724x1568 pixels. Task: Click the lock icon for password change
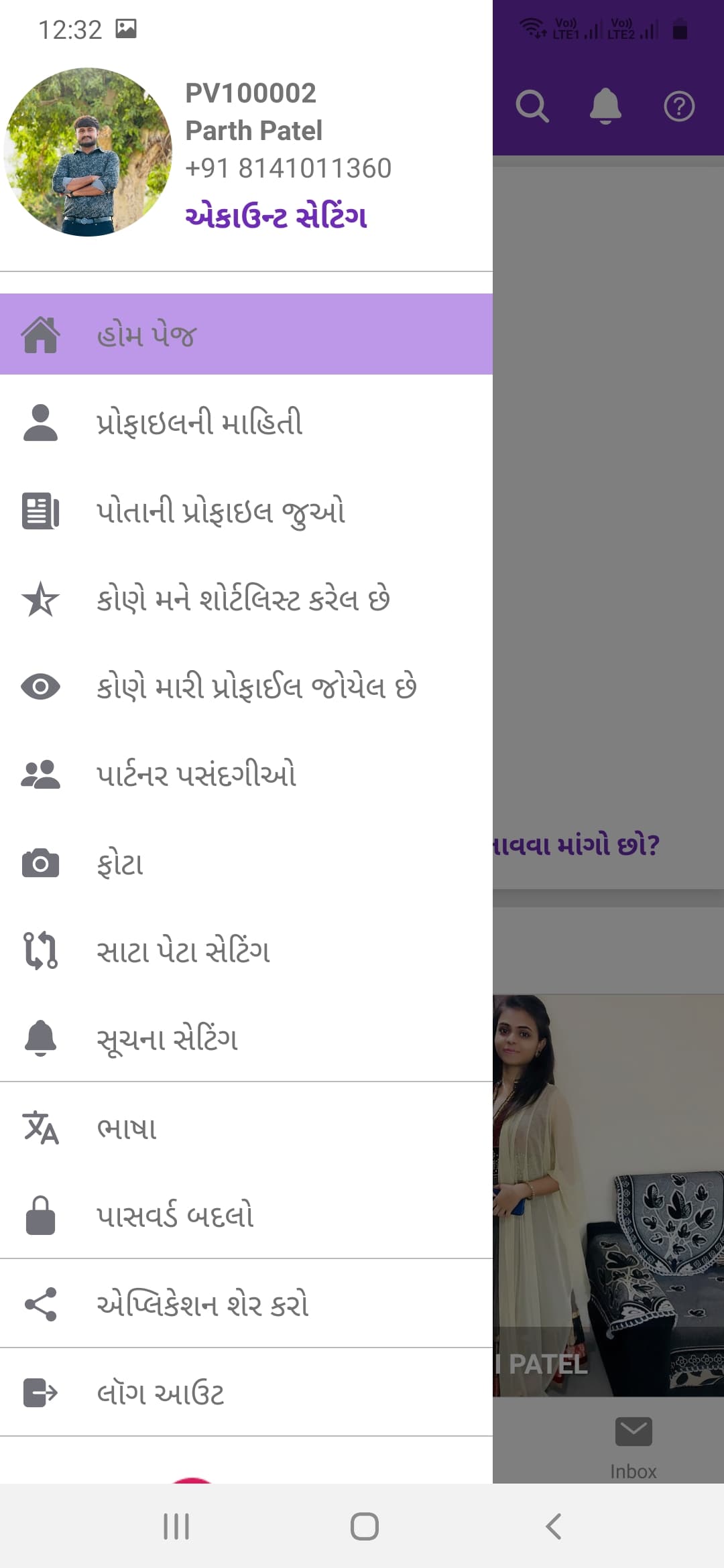(40, 1215)
